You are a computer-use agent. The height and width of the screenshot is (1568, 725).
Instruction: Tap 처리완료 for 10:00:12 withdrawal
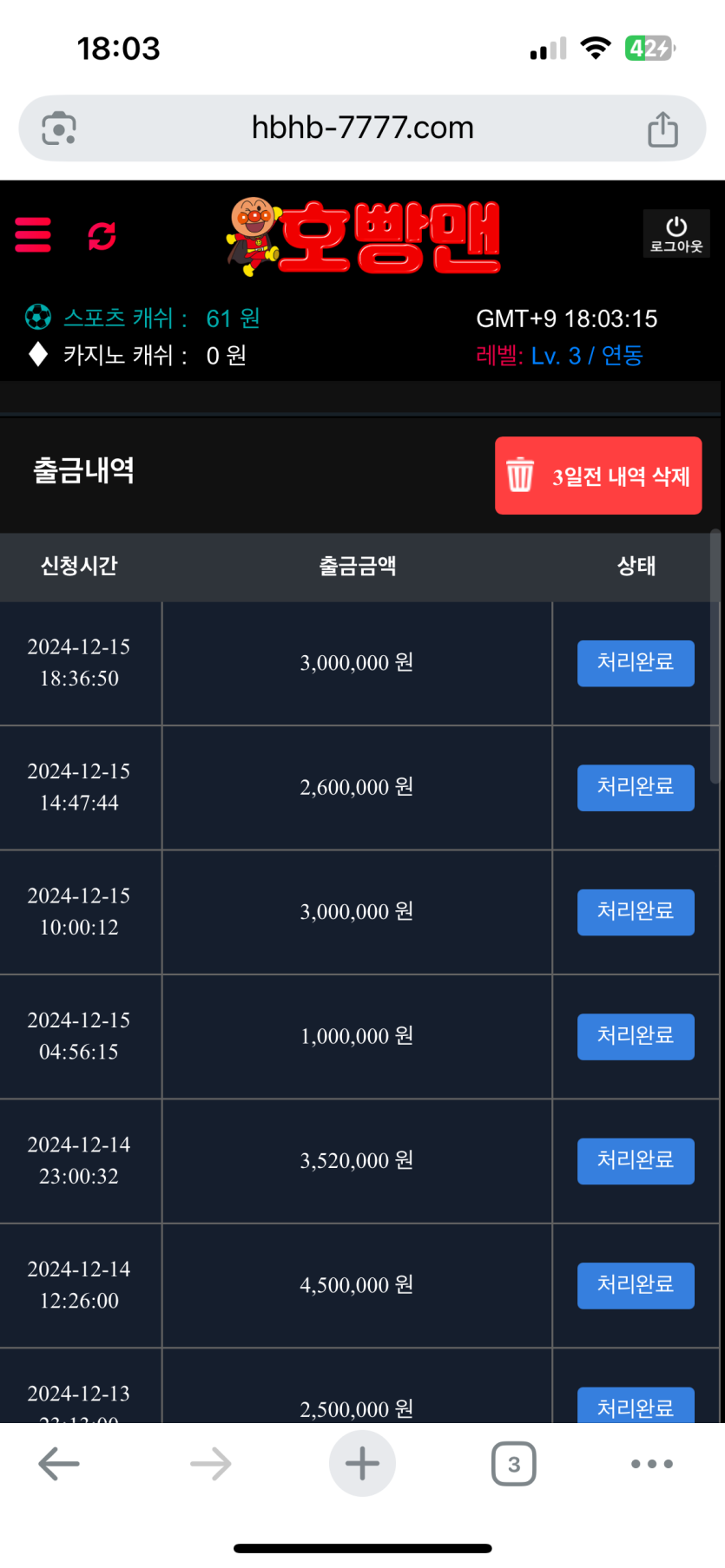pos(636,912)
